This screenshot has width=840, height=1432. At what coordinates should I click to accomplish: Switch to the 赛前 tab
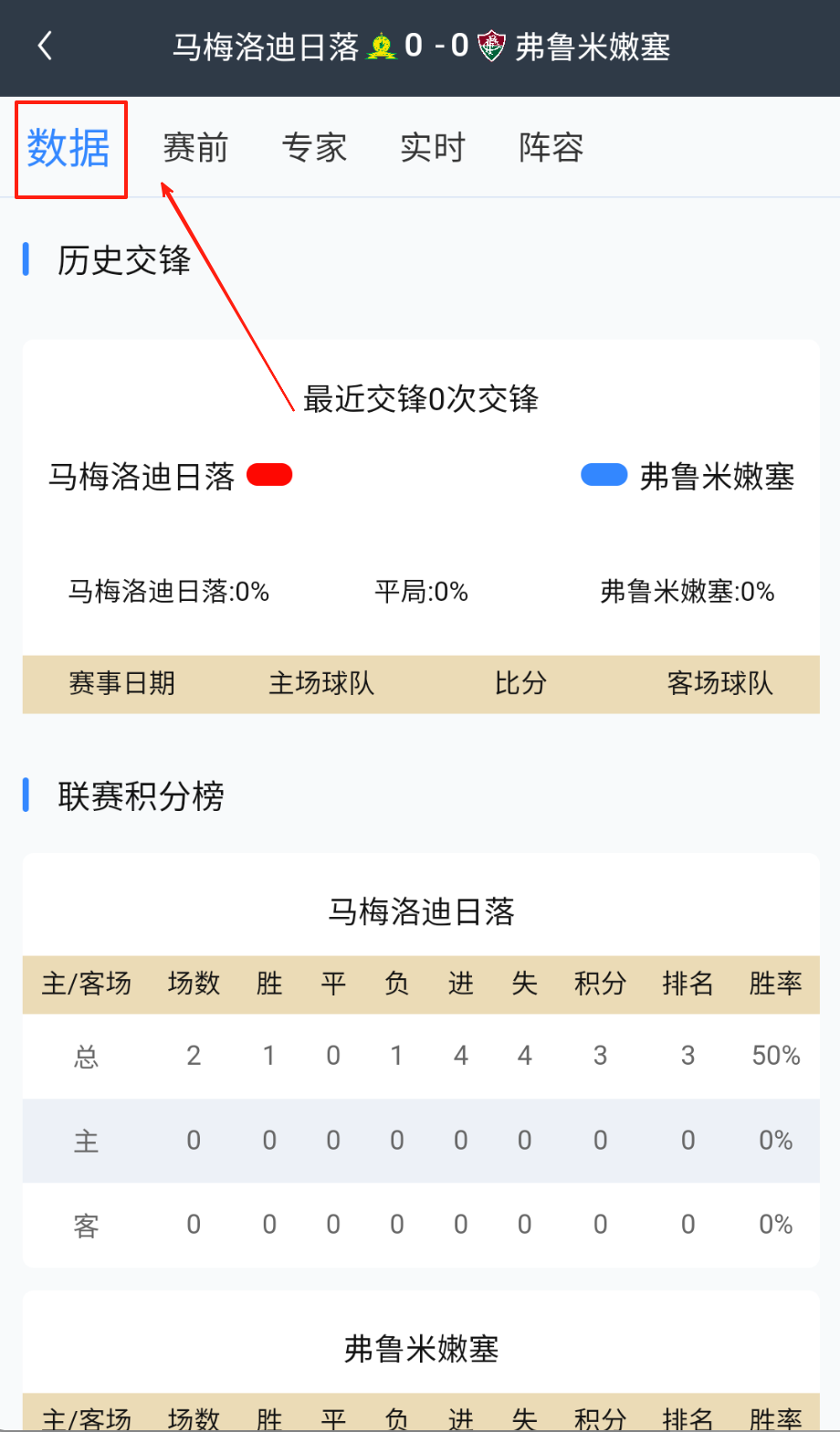point(195,148)
